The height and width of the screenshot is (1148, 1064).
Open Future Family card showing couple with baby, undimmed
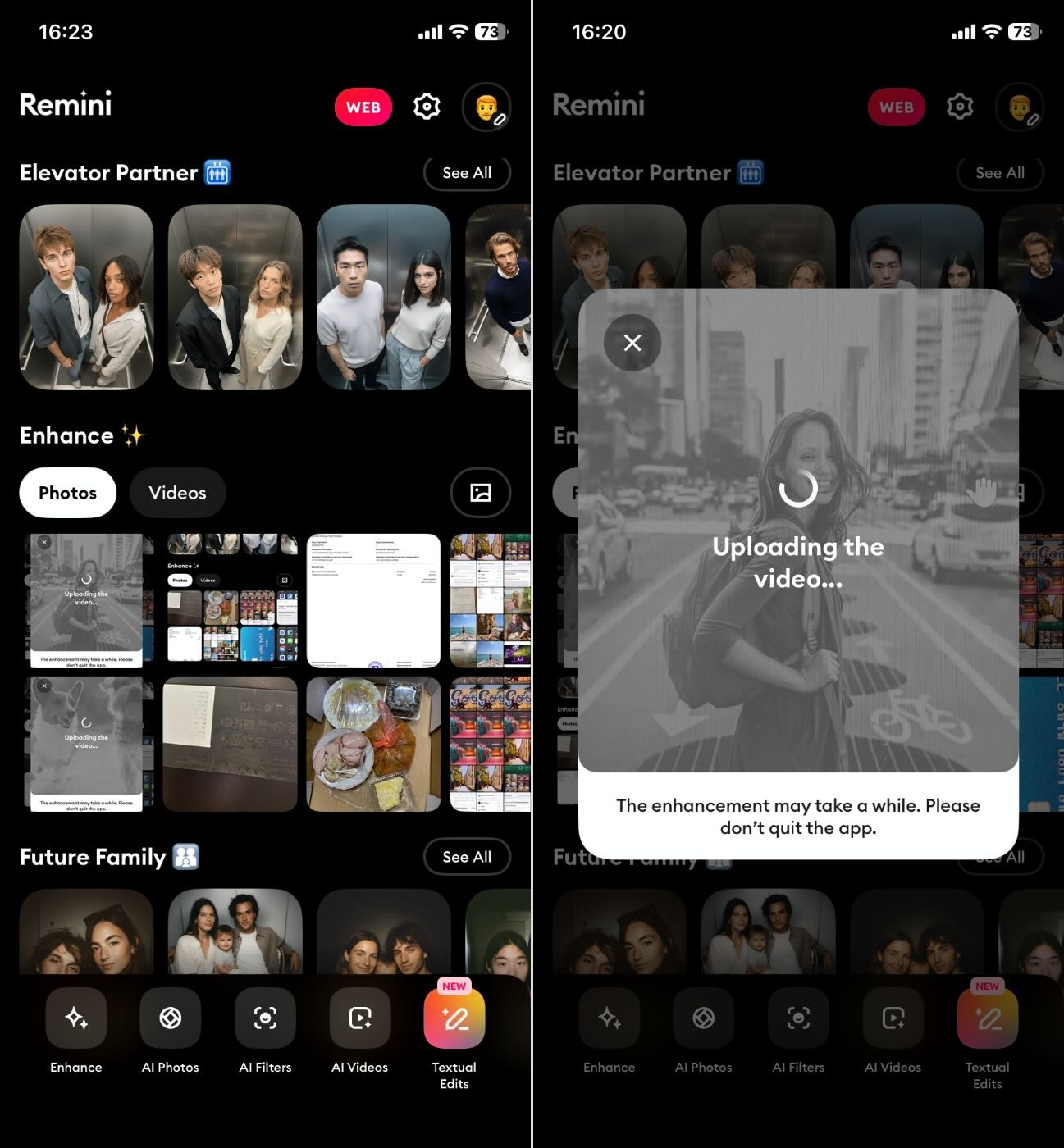(x=235, y=932)
